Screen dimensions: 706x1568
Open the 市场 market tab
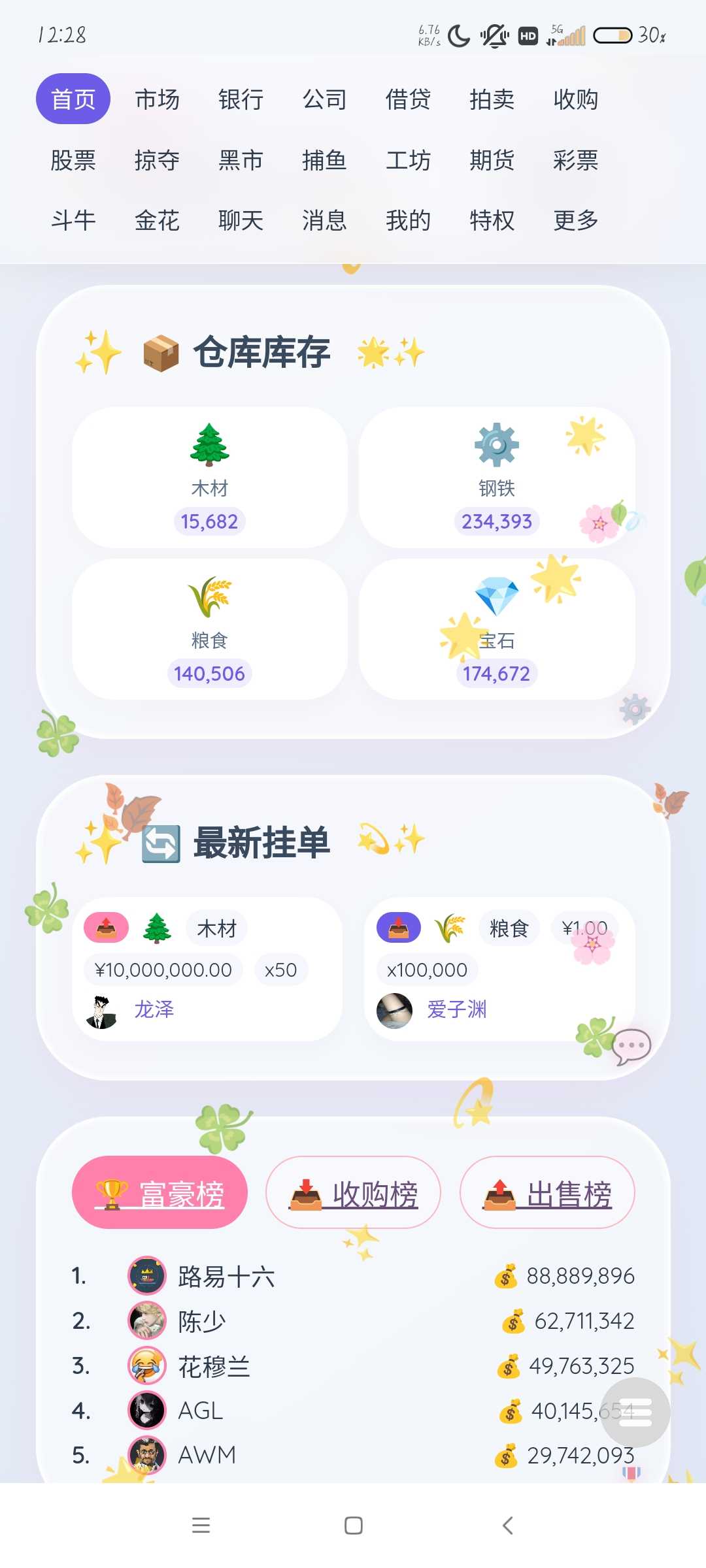coord(157,99)
